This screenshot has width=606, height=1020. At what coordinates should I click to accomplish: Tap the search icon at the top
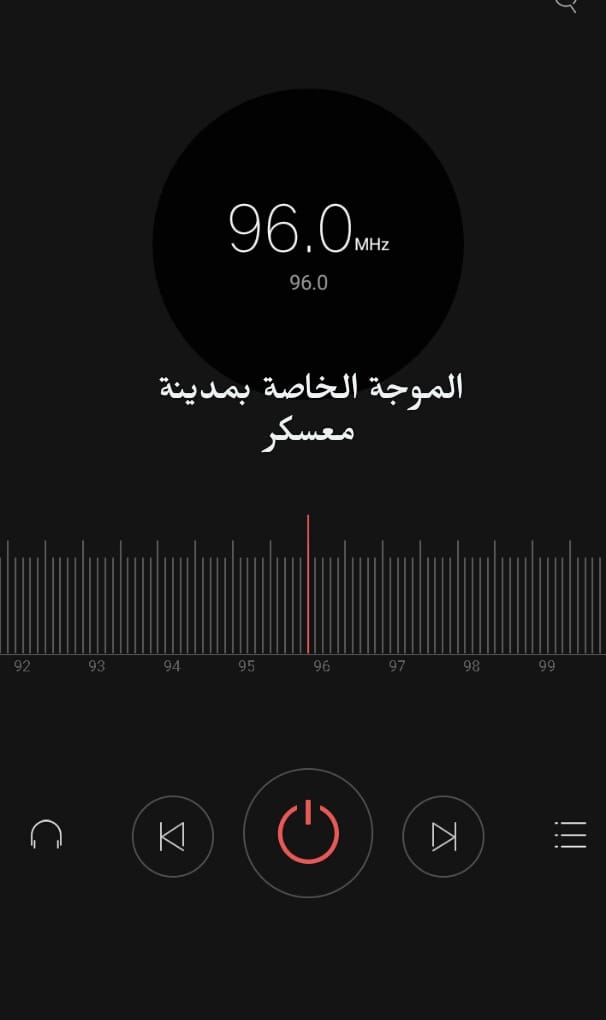[566, 4]
